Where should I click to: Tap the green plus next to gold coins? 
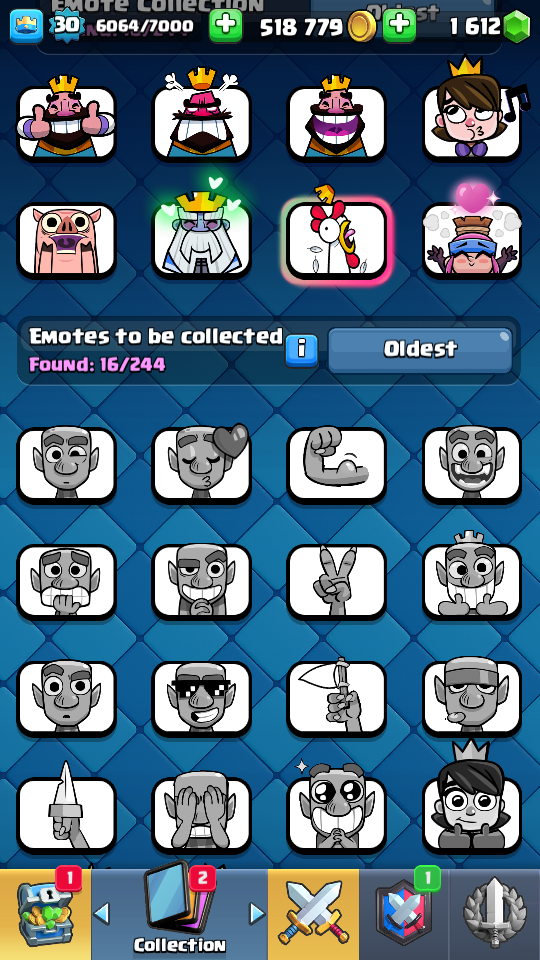click(399, 26)
